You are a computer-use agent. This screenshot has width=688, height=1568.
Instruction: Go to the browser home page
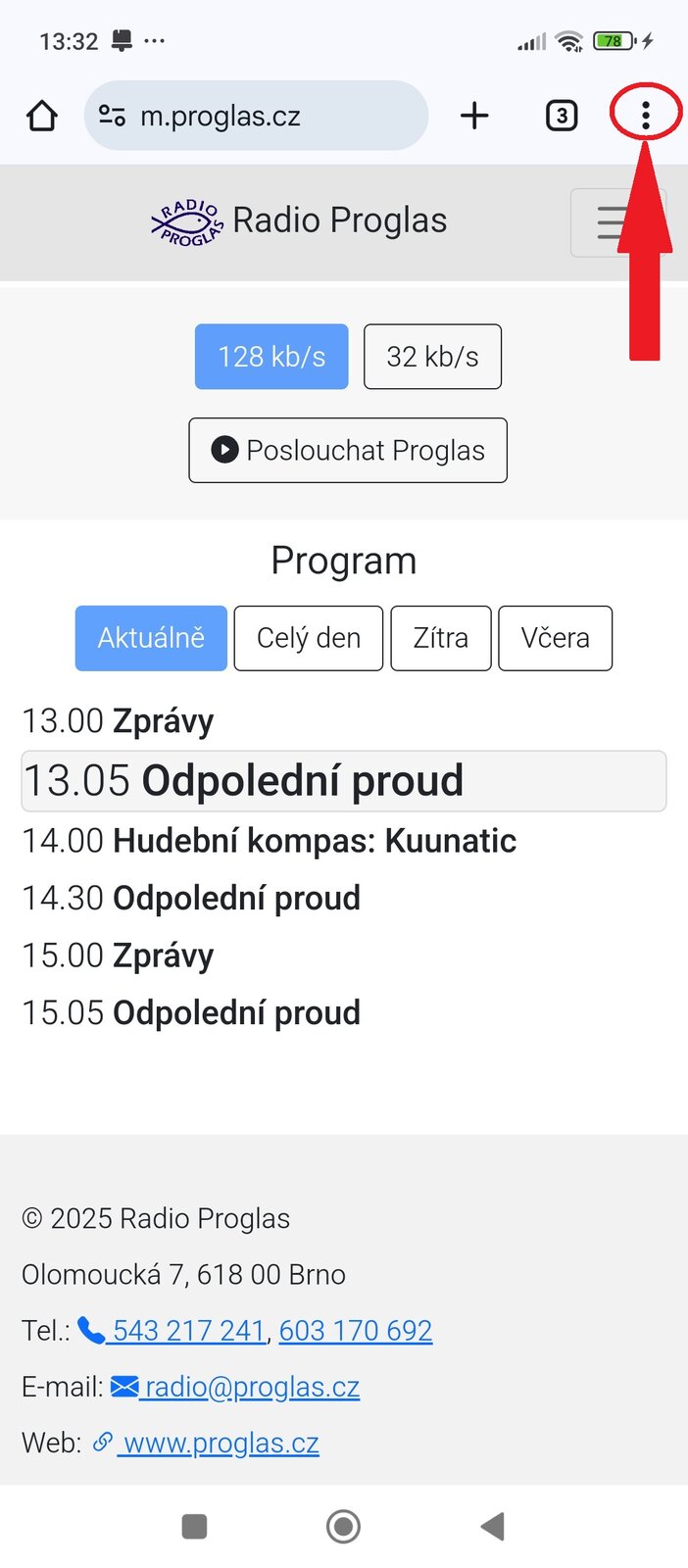coord(42,116)
